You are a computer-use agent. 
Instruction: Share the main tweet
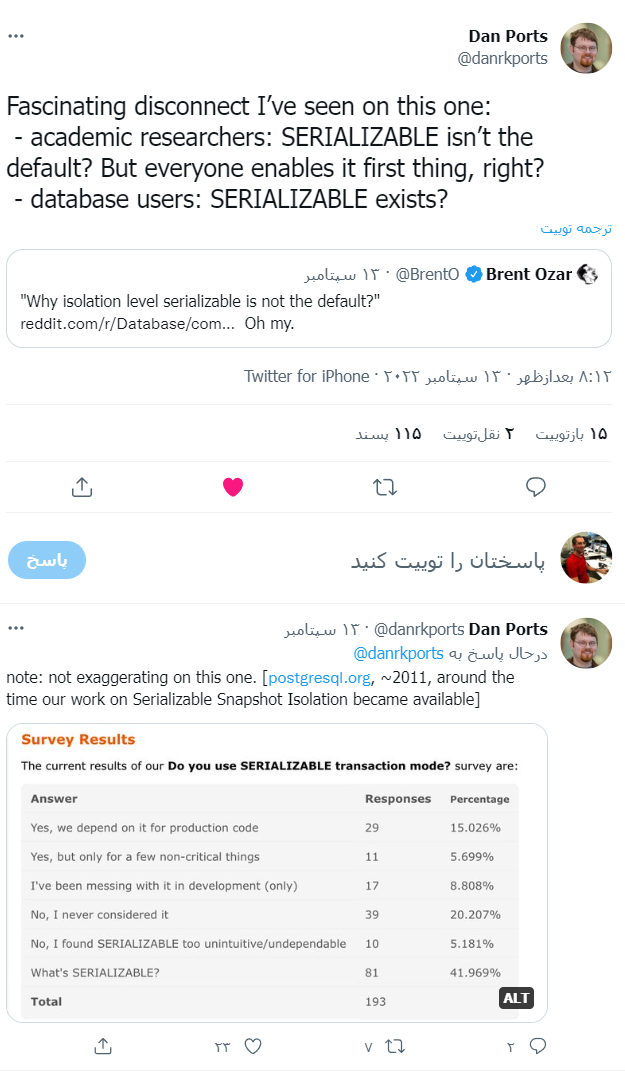pos(82,487)
